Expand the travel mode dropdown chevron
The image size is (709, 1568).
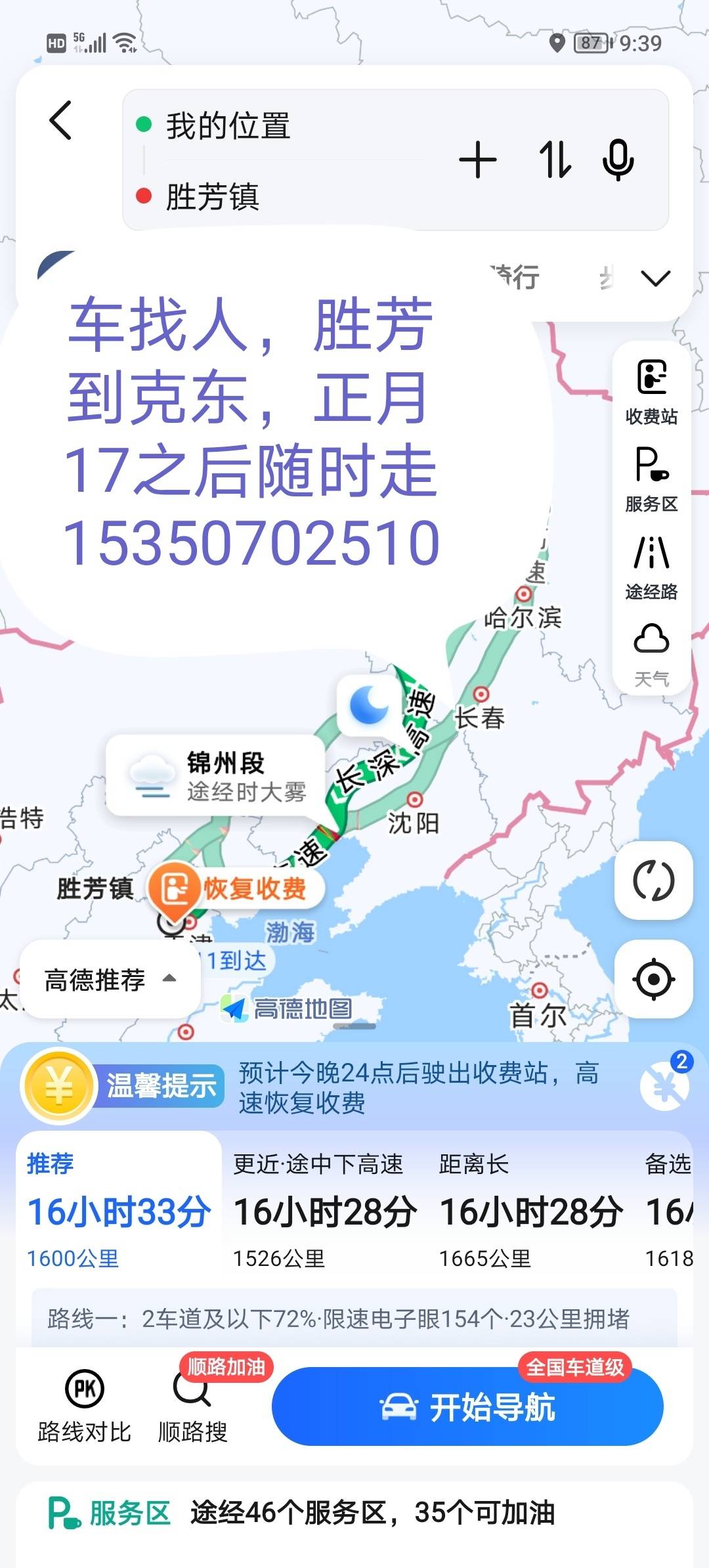pos(655,278)
